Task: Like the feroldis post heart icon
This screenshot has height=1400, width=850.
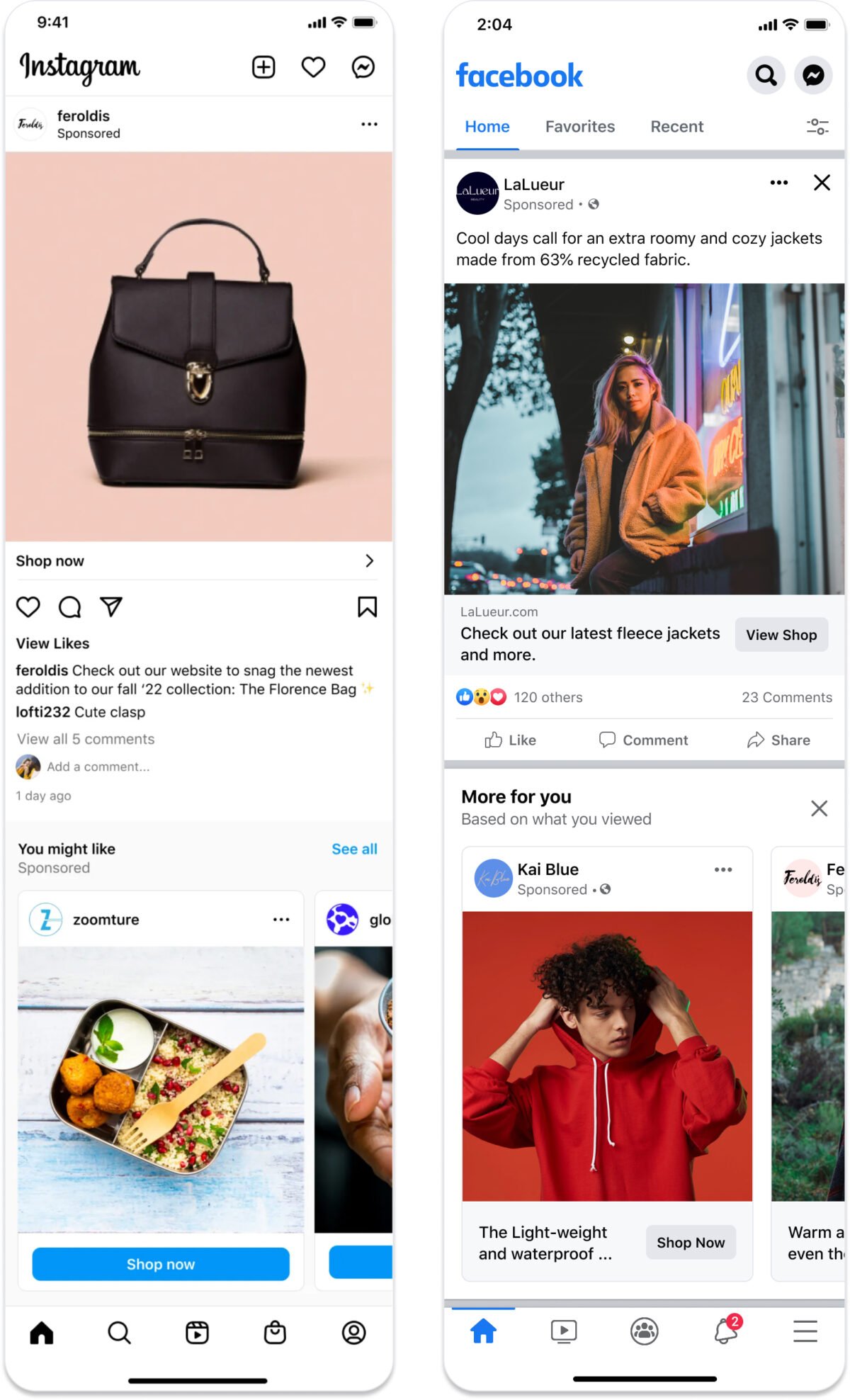Action: coord(28,607)
